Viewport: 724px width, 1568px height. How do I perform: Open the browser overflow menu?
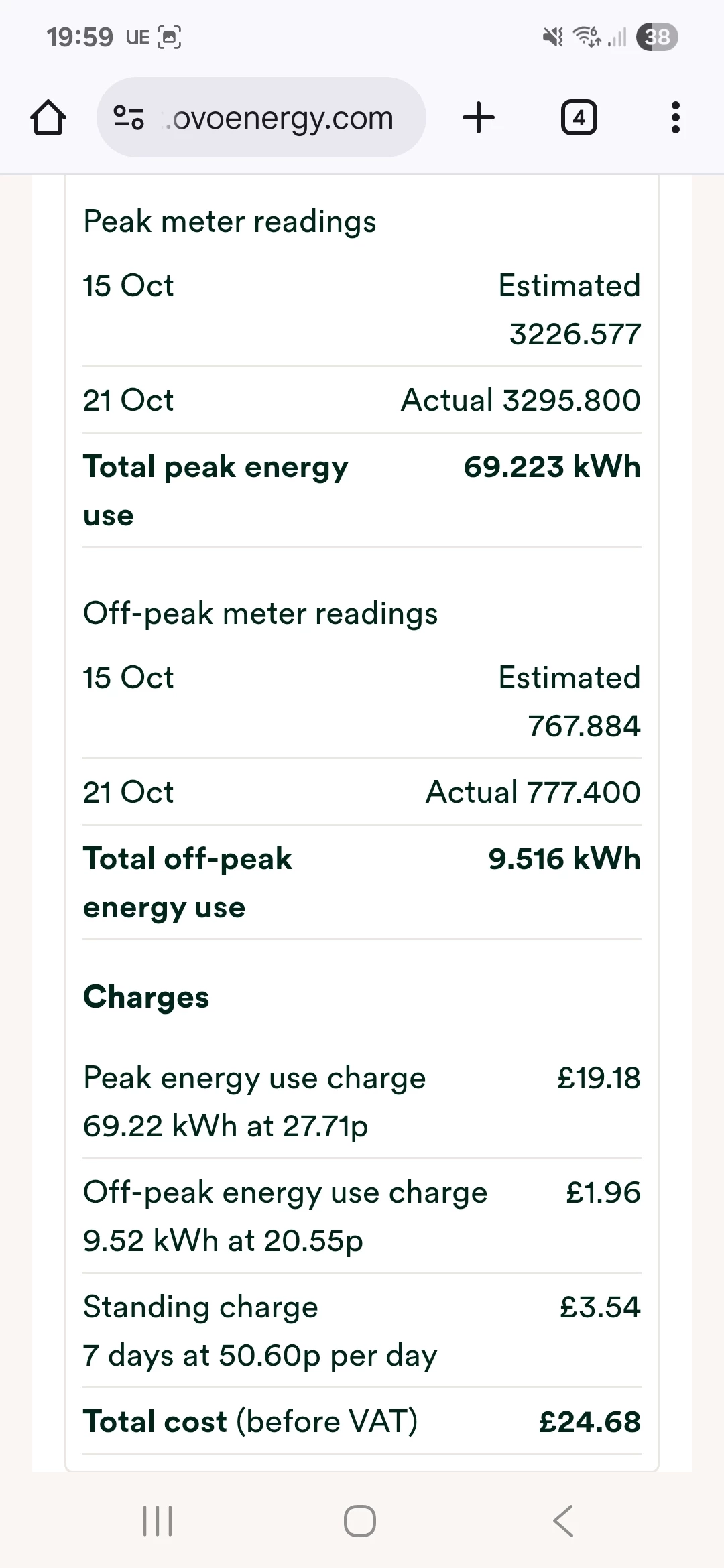click(675, 118)
